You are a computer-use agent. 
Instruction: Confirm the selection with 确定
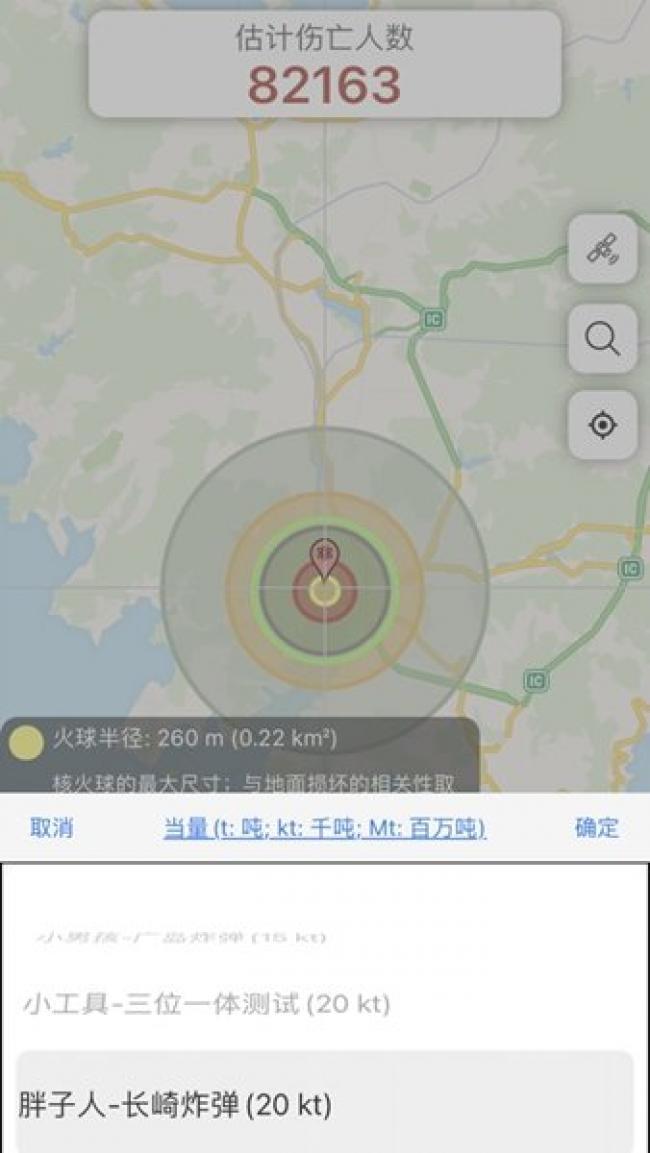tap(596, 828)
